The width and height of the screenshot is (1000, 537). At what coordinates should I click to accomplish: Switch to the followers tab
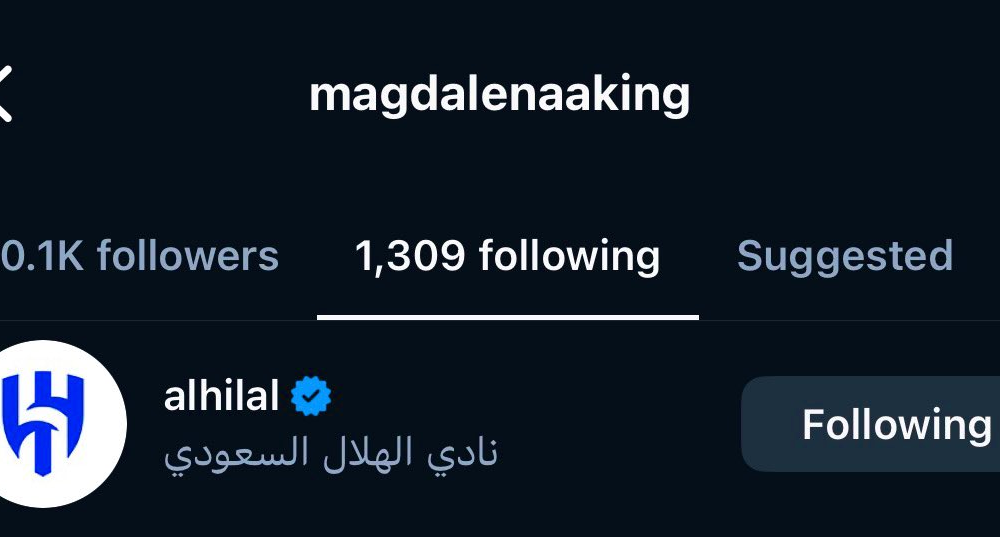(140, 256)
